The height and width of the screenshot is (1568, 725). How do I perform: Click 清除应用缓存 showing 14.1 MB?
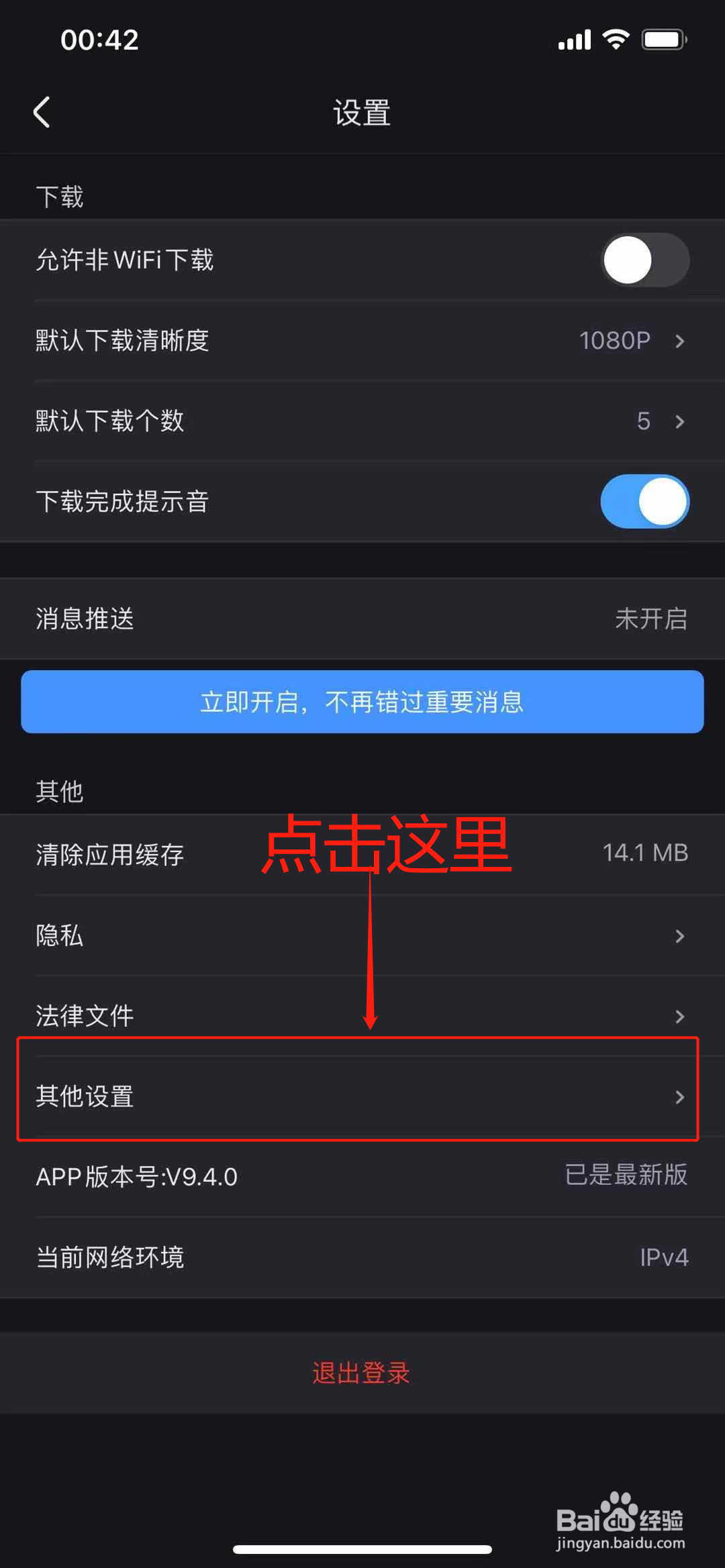pyautogui.click(x=362, y=853)
